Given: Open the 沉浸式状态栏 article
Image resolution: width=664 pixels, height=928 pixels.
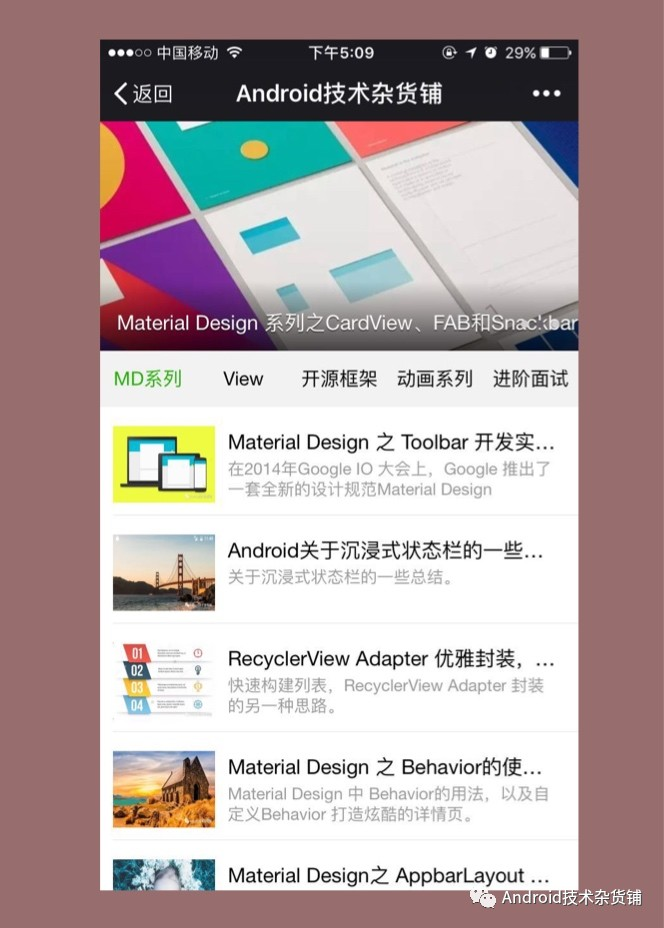Looking at the screenshot, I should tap(339, 571).
